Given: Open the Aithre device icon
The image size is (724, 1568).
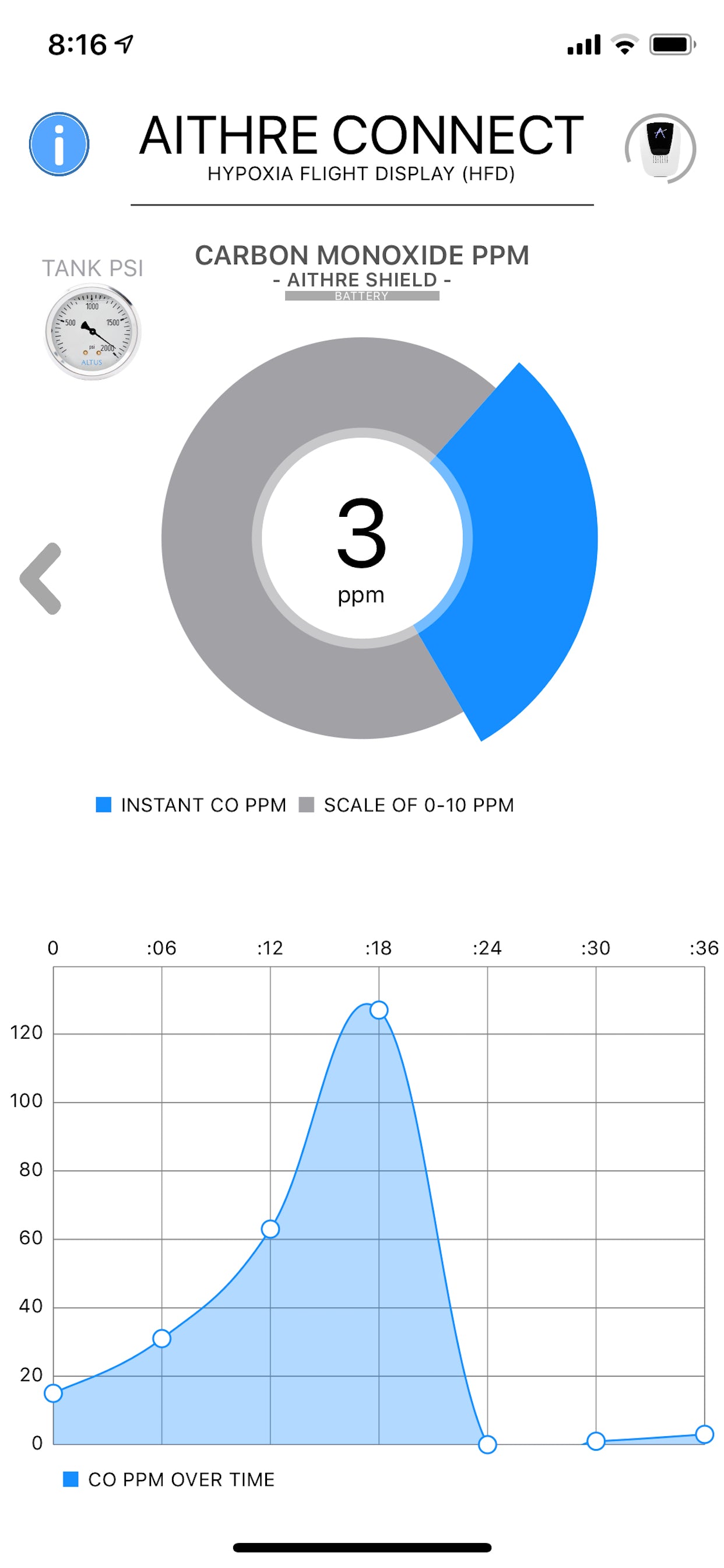Looking at the screenshot, I should [660, 148].
